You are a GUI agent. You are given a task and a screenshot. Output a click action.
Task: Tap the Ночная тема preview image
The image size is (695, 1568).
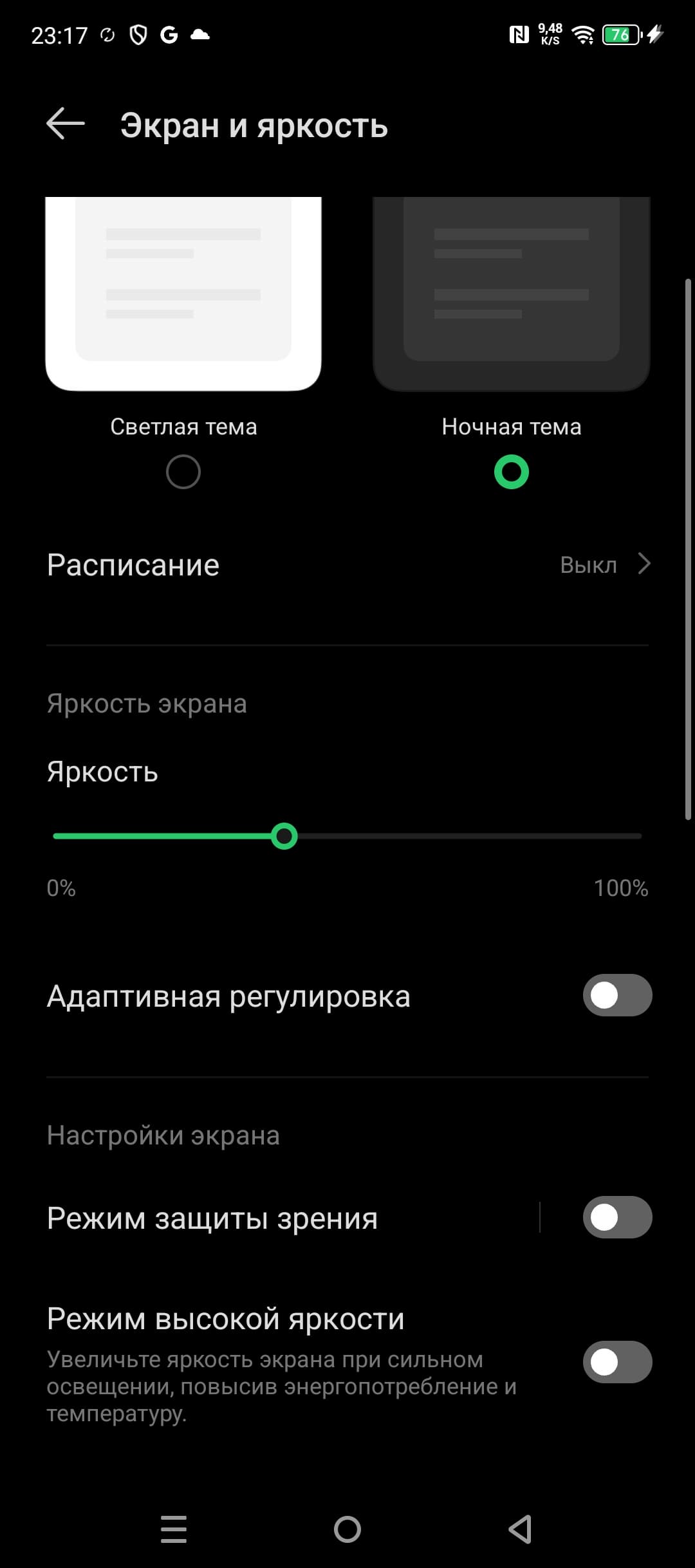pyautogui.click(x=512, y=293)
